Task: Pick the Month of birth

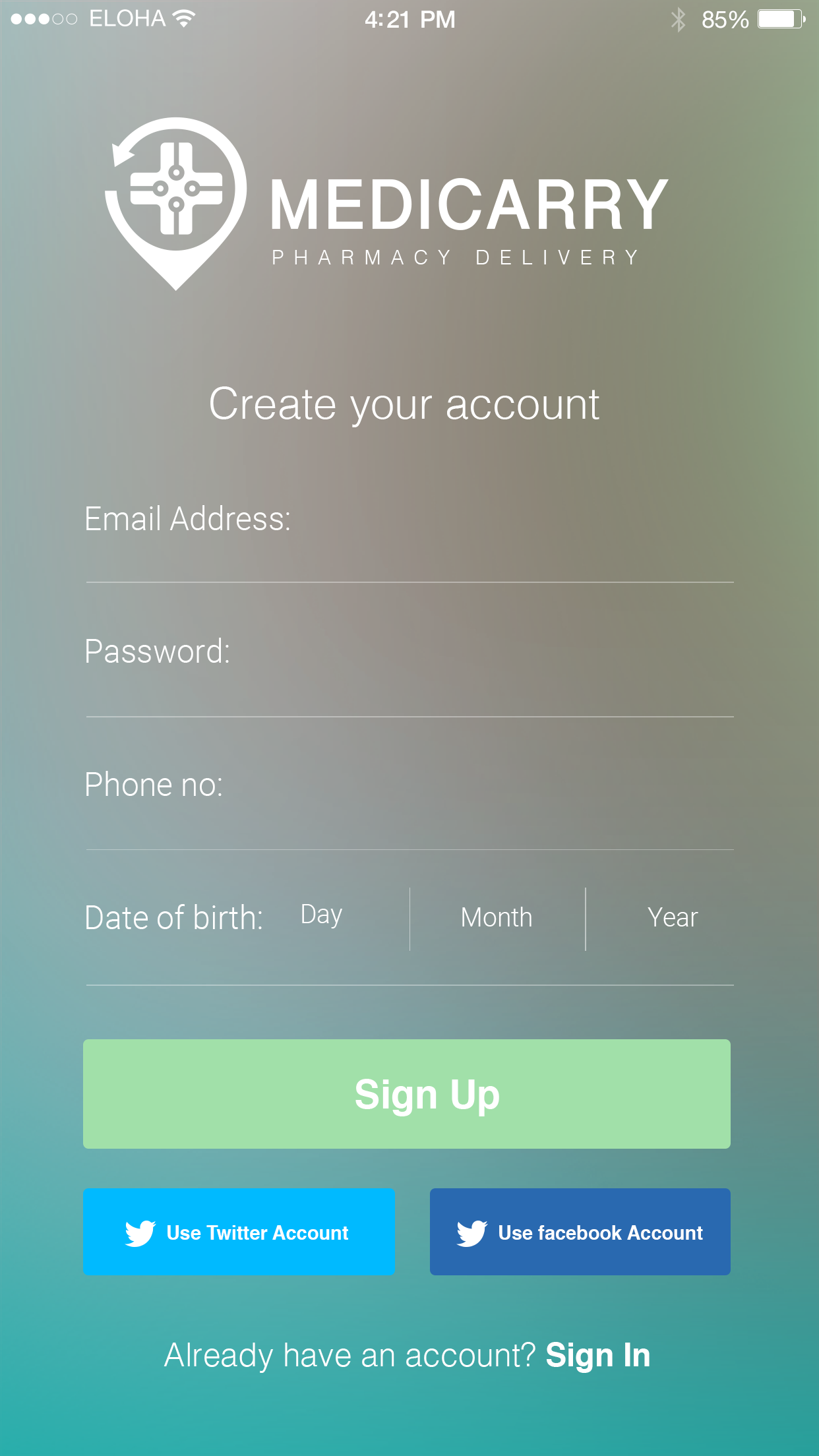Action: pos(497,917)
